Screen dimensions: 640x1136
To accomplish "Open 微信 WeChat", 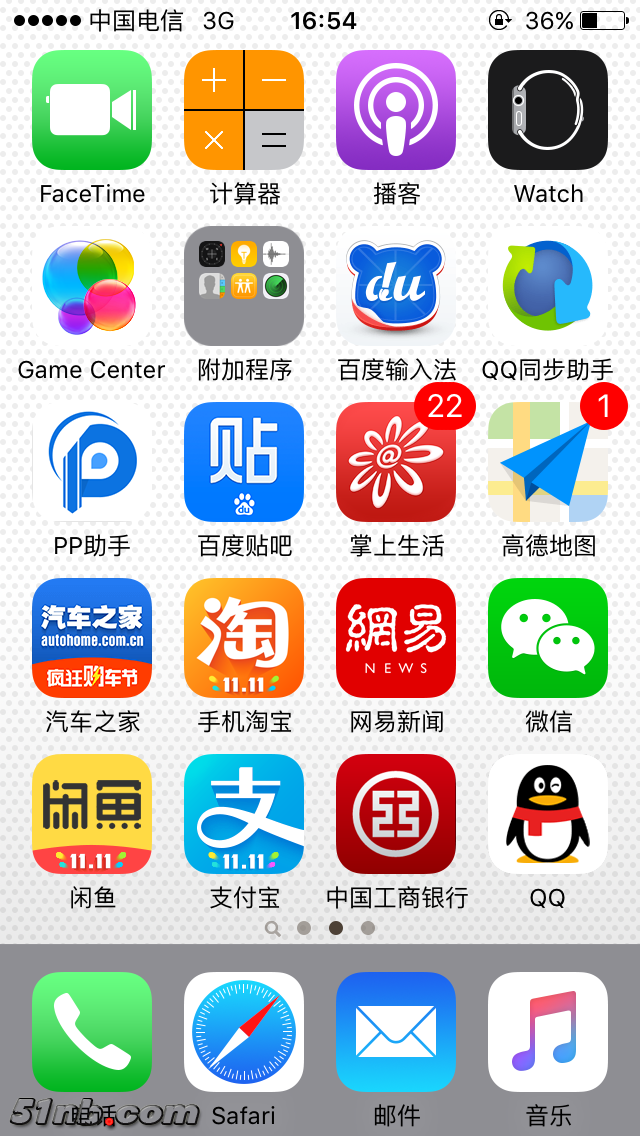I will (x=548, y=638).
